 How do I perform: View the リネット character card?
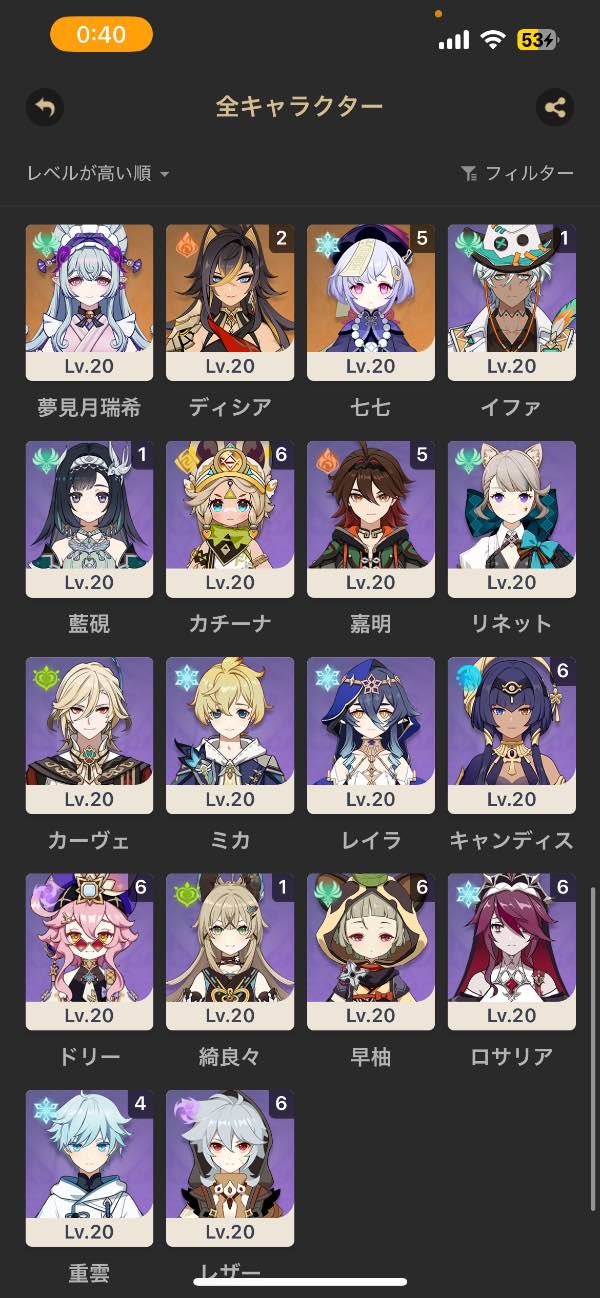pyautogui.click(x=512, y=518)
